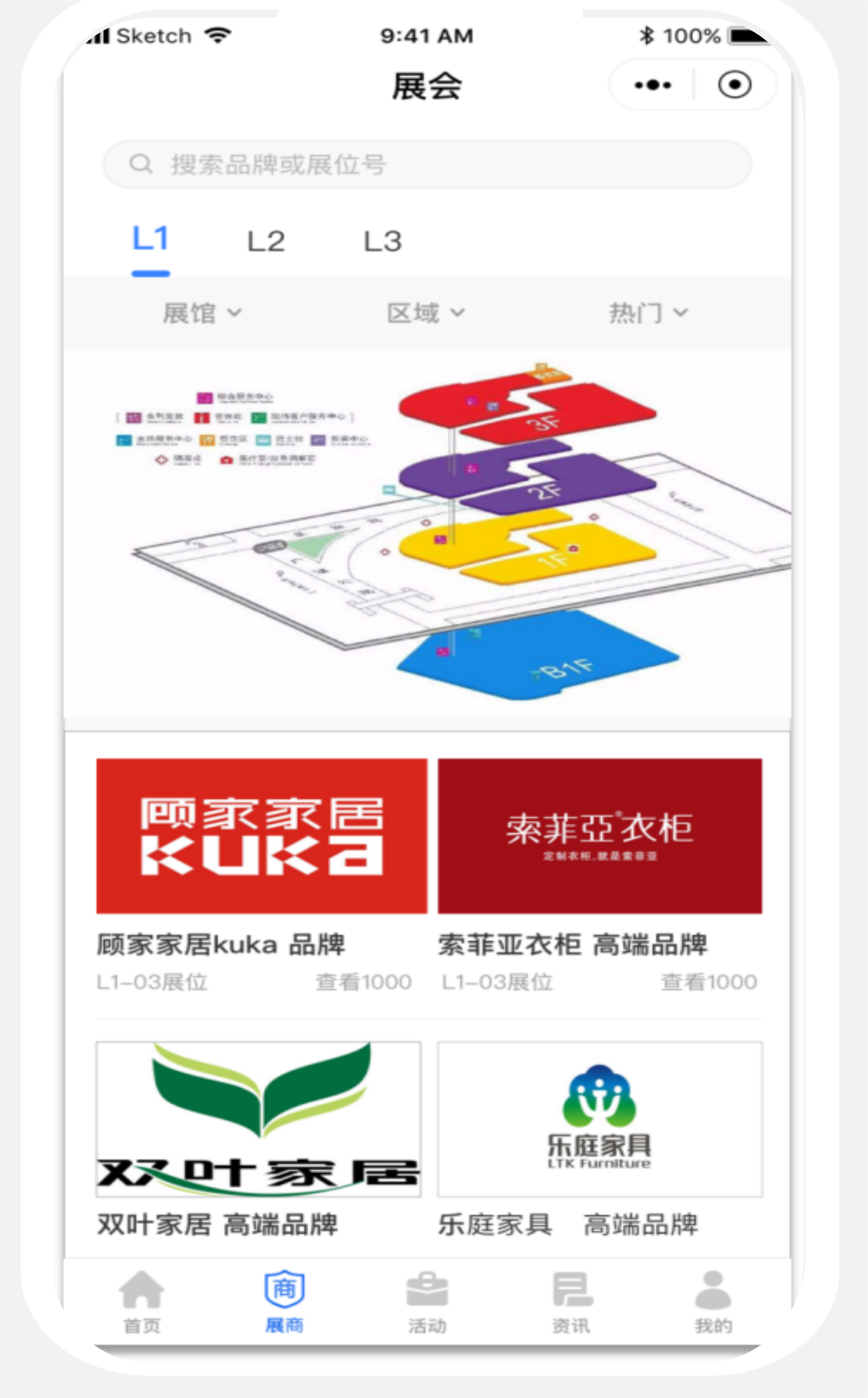Switch to the L3 floor tab

click(x=383, y=240)
